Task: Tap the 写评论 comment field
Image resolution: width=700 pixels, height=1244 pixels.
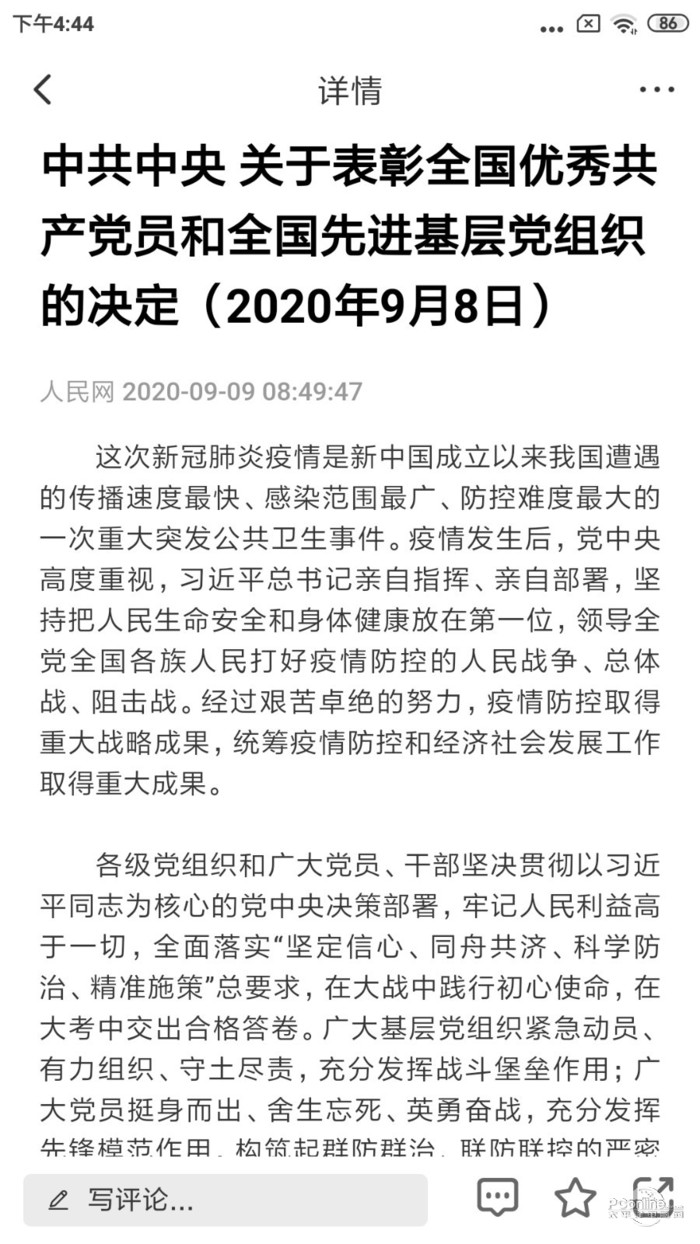Action: 226,1199
